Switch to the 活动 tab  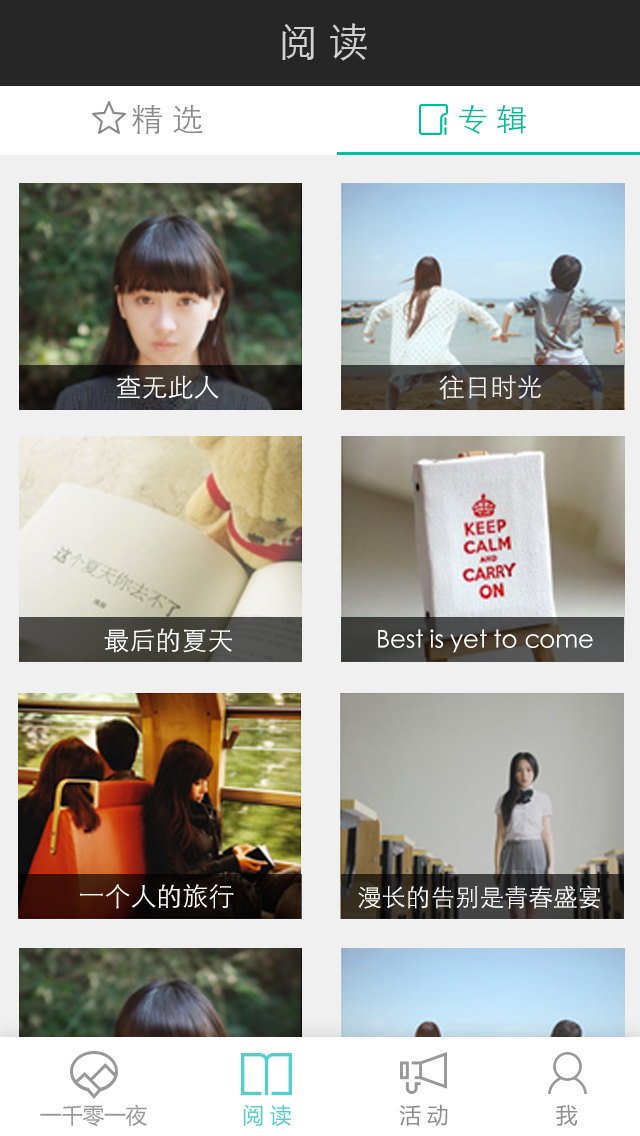click(x=423, y=1088)
